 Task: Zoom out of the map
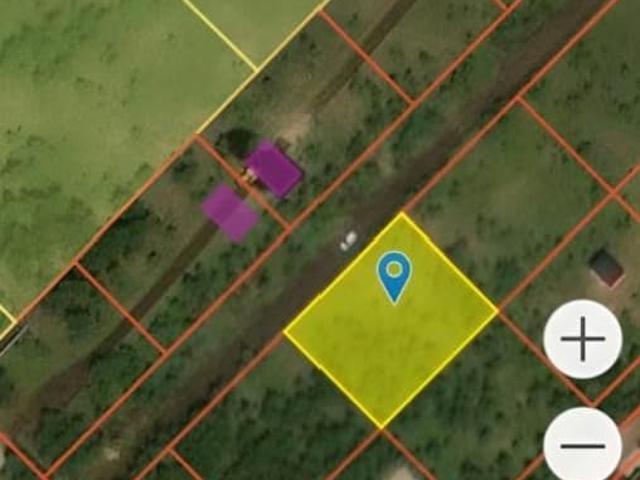582,446
